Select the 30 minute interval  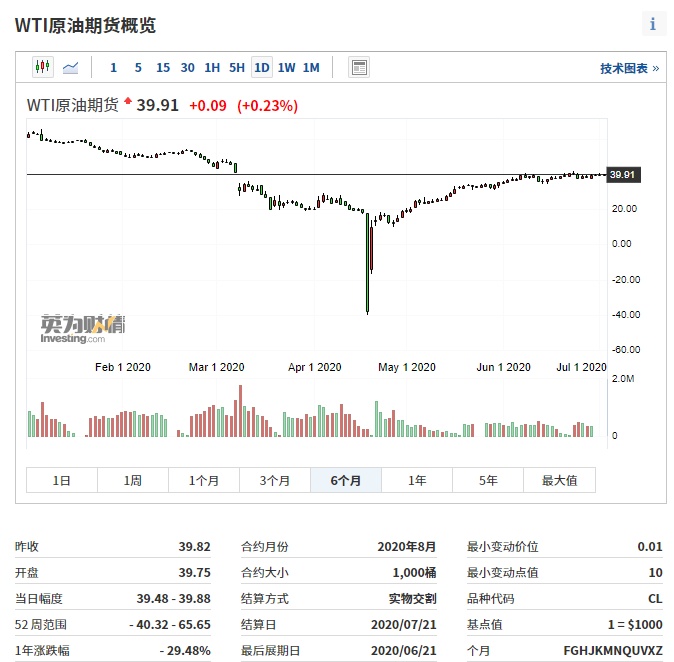click(x=188, y=67)
